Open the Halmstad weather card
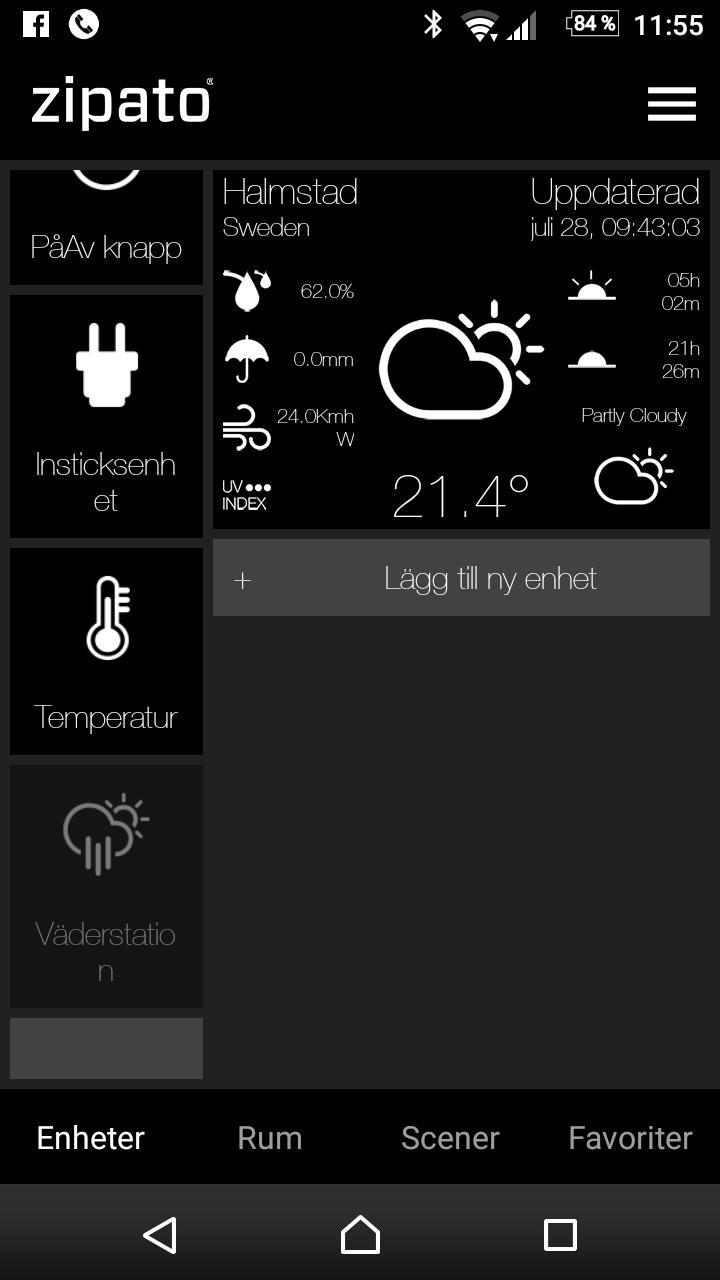 point(461,350)
